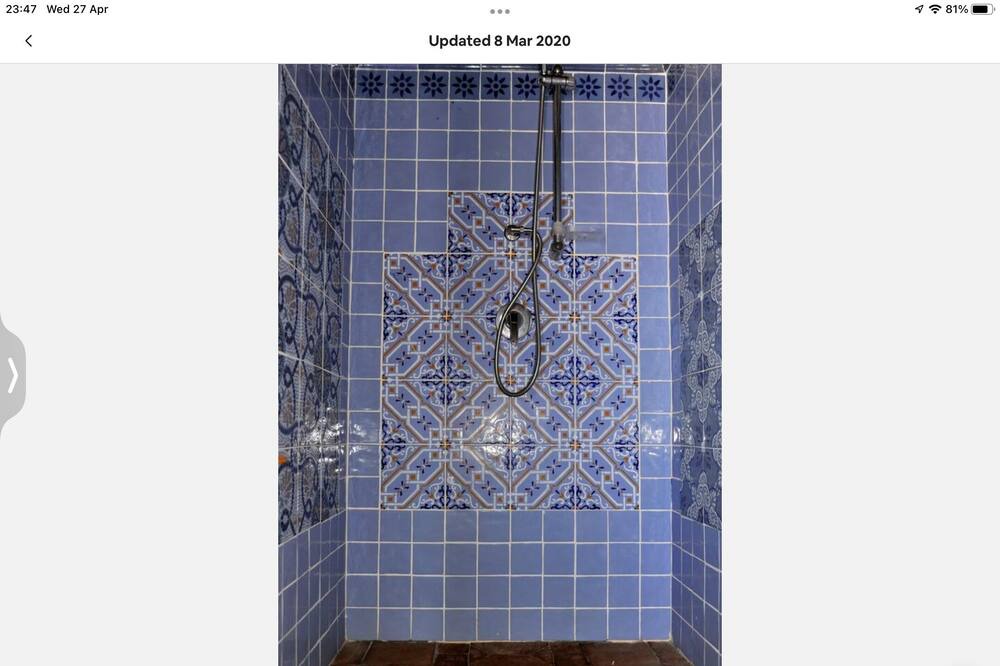This screenshot has height=666, width=1000.
Task: Tap the tiled shower photo
Action: (499, 364)
